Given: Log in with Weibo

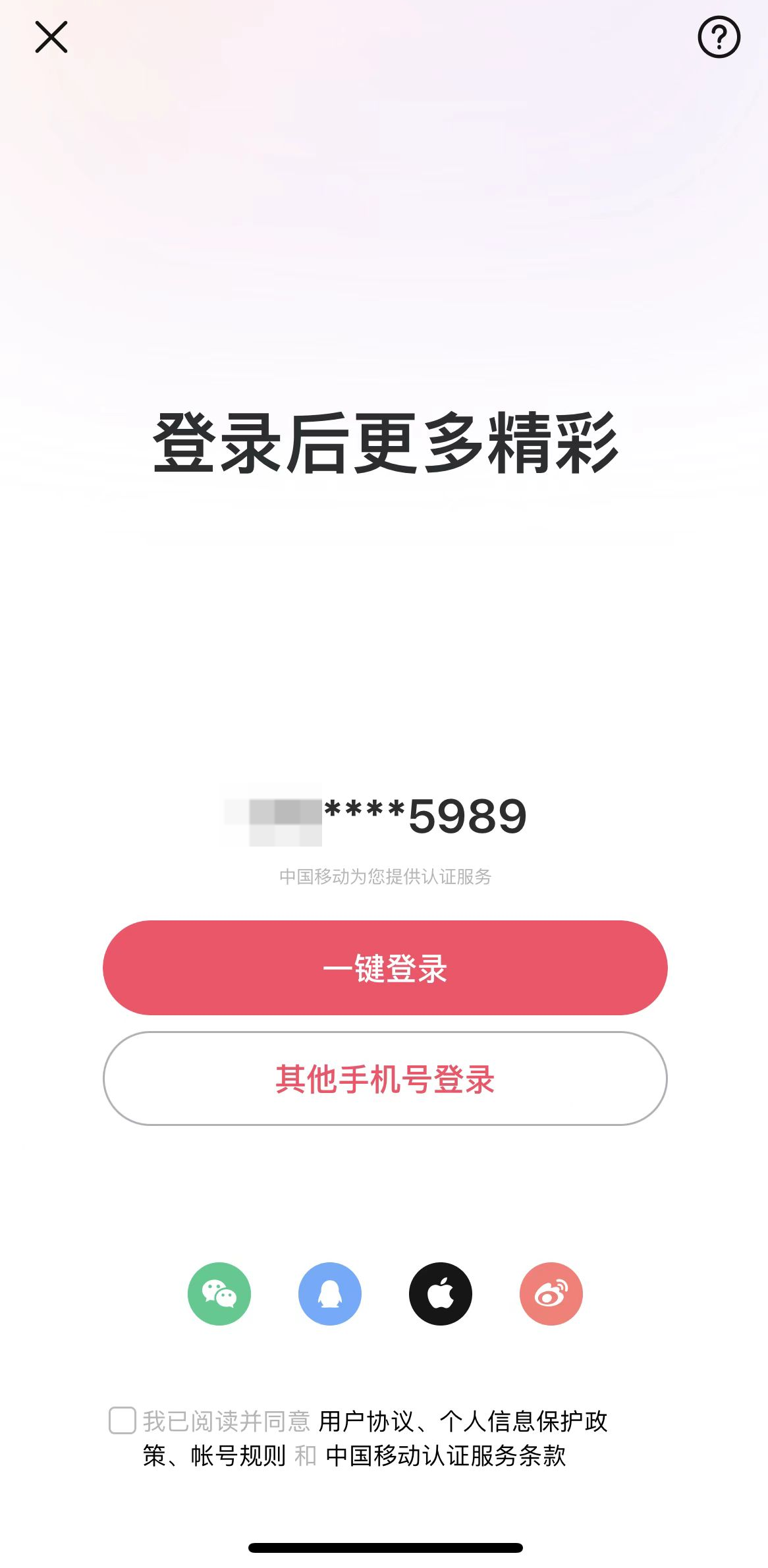Looking at the screenshot, I should pos(551,1294).
